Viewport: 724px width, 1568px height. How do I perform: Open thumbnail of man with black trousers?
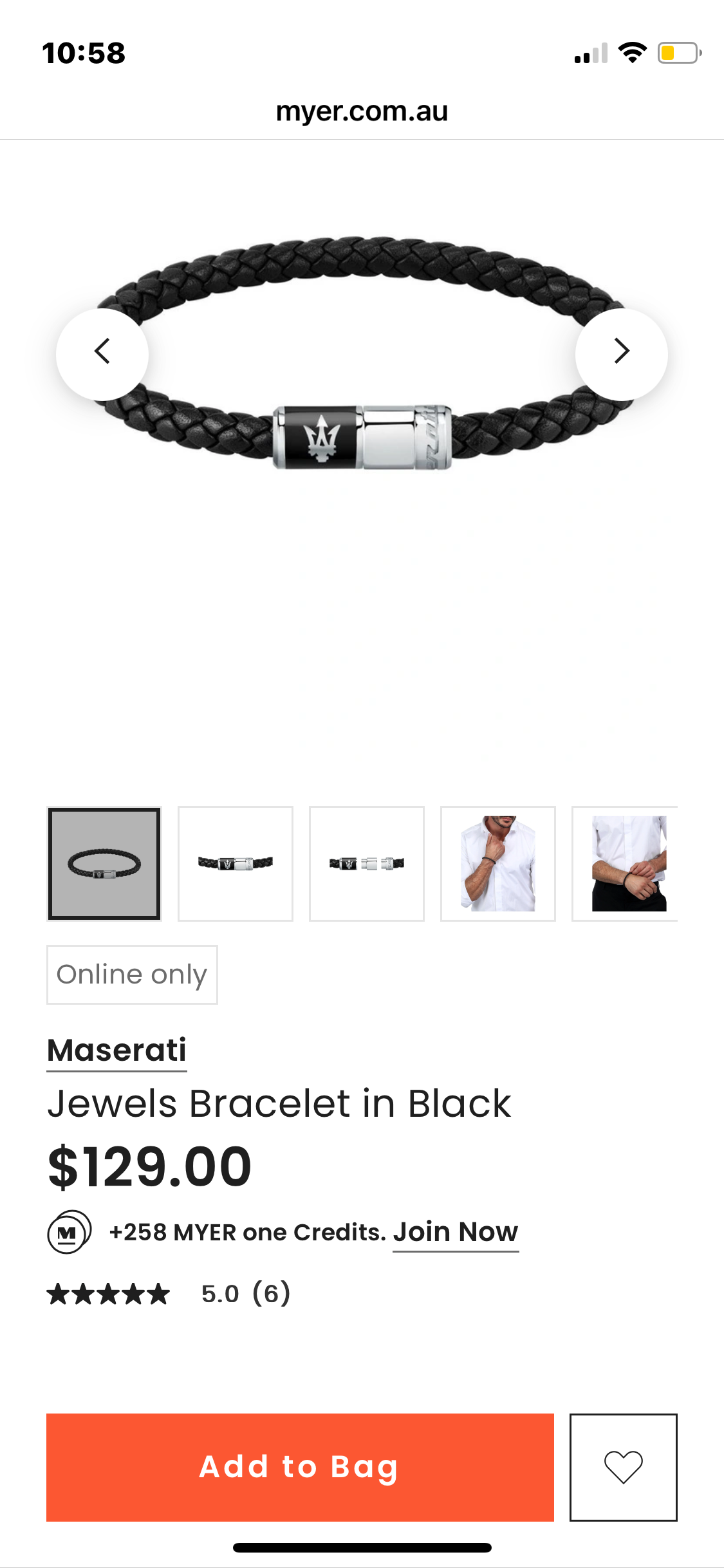(626, 863)
